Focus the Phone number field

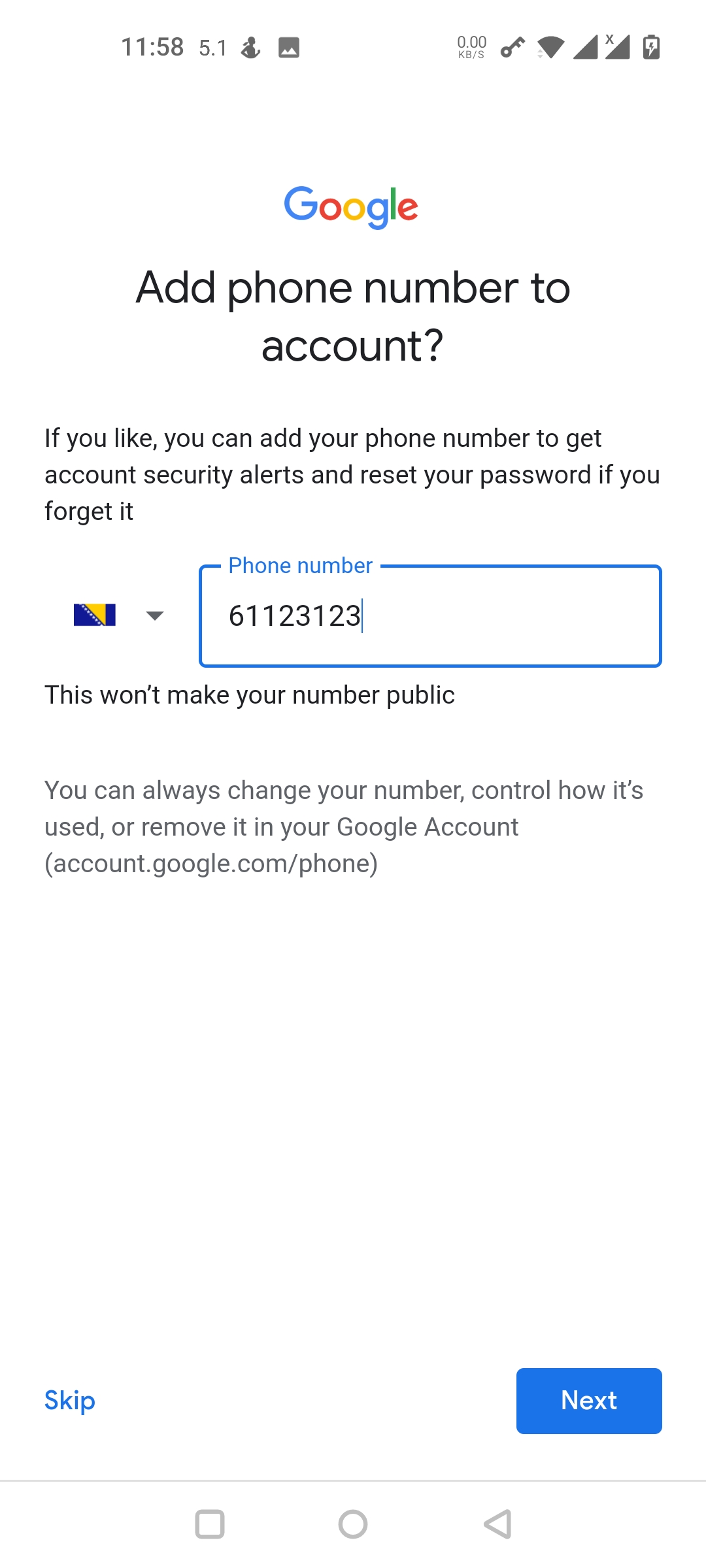click(x=430, y=616)
